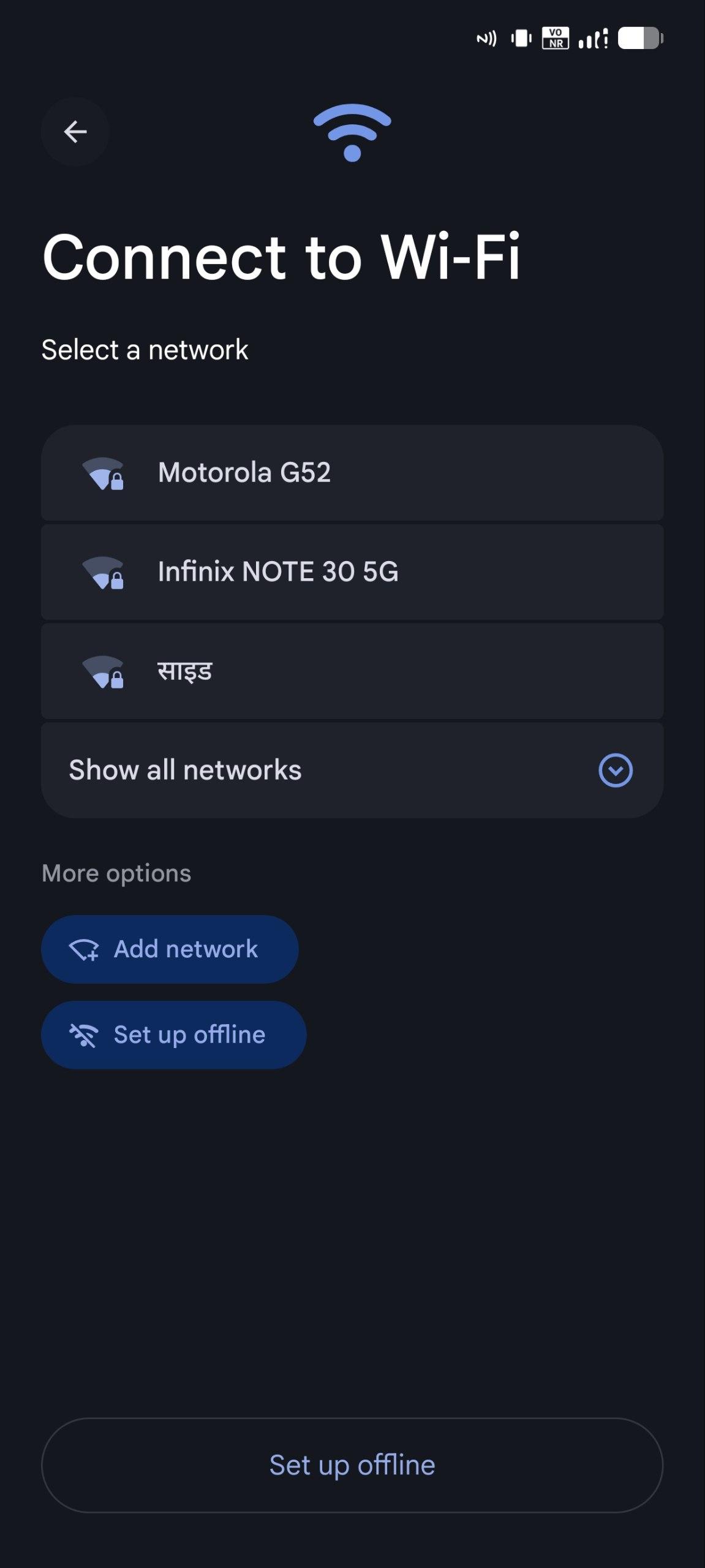The image size is (705, 1568).
Task: Expand Show all networks
Action: [352, 770]
